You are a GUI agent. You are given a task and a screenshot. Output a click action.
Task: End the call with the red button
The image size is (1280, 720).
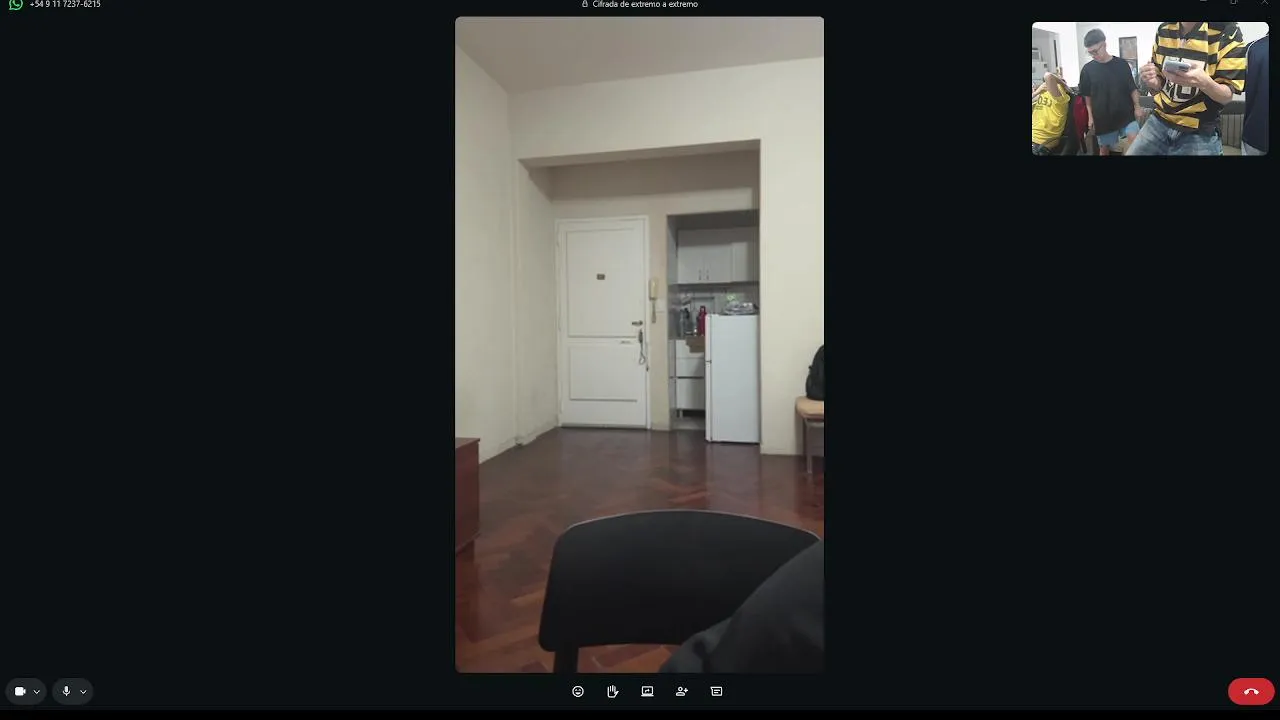1250,691
